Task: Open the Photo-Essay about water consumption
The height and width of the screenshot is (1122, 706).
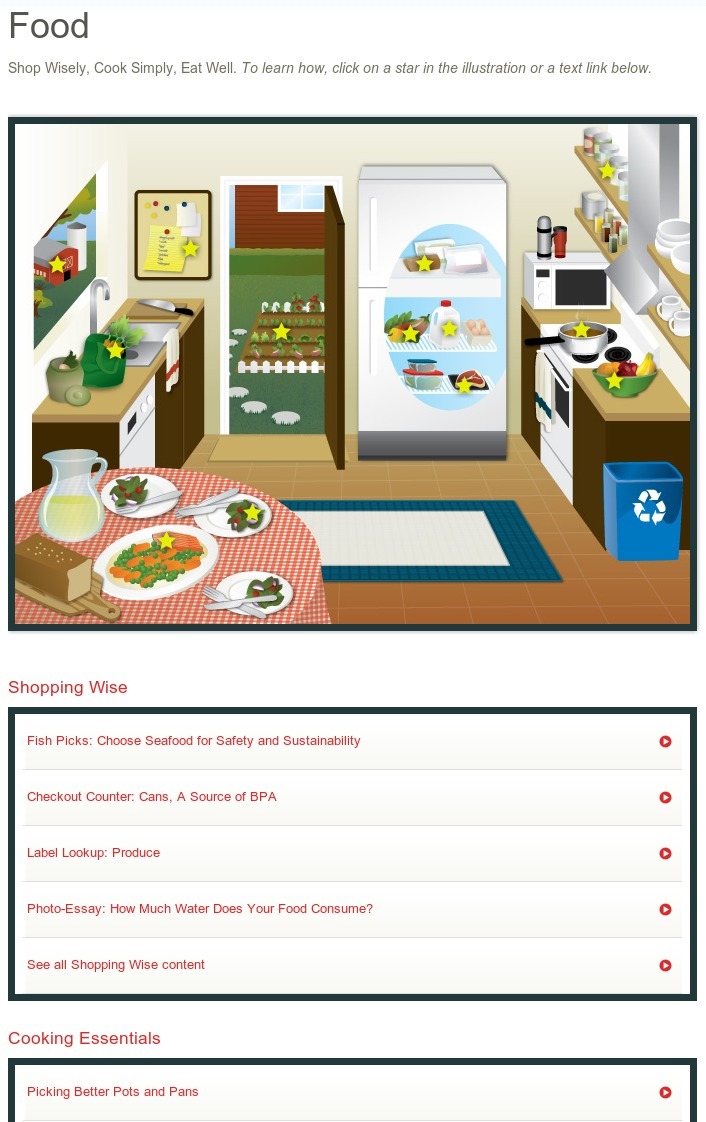Action: click(x=200, y=909)
